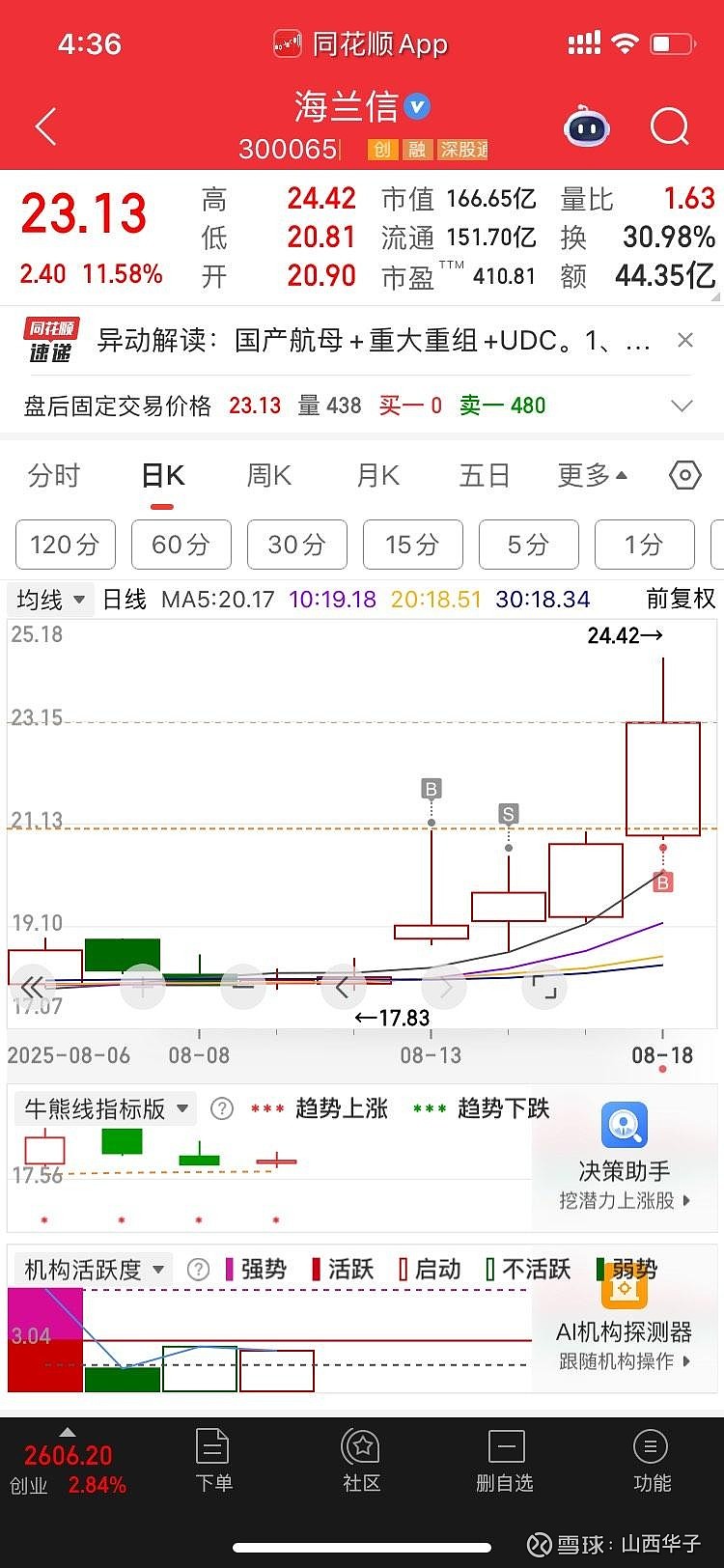Open chart settings hexagon icon
Viewport: 724px width, 1568px height.
[x=684, y=475]
